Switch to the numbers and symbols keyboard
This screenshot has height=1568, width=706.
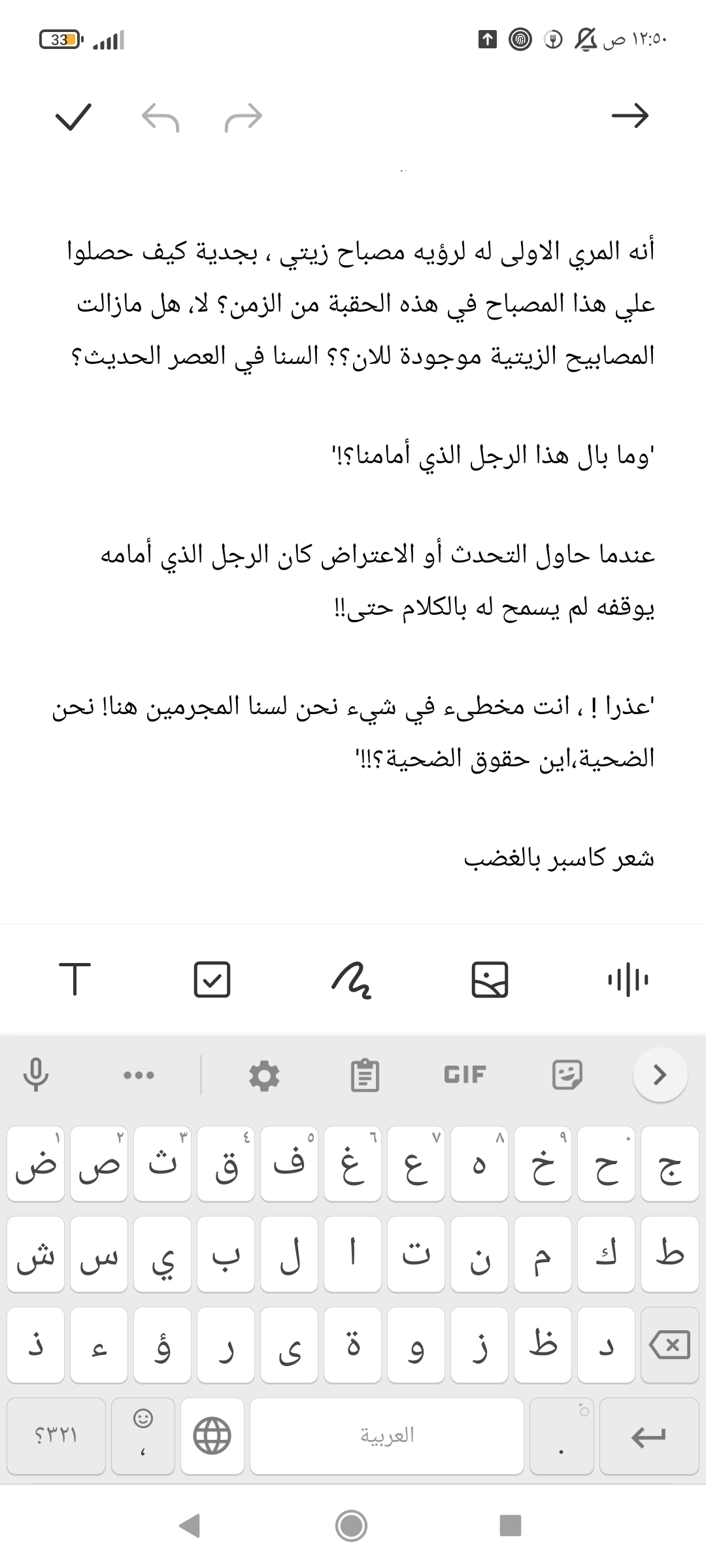pyautogui.click(x=56, y=1436)
